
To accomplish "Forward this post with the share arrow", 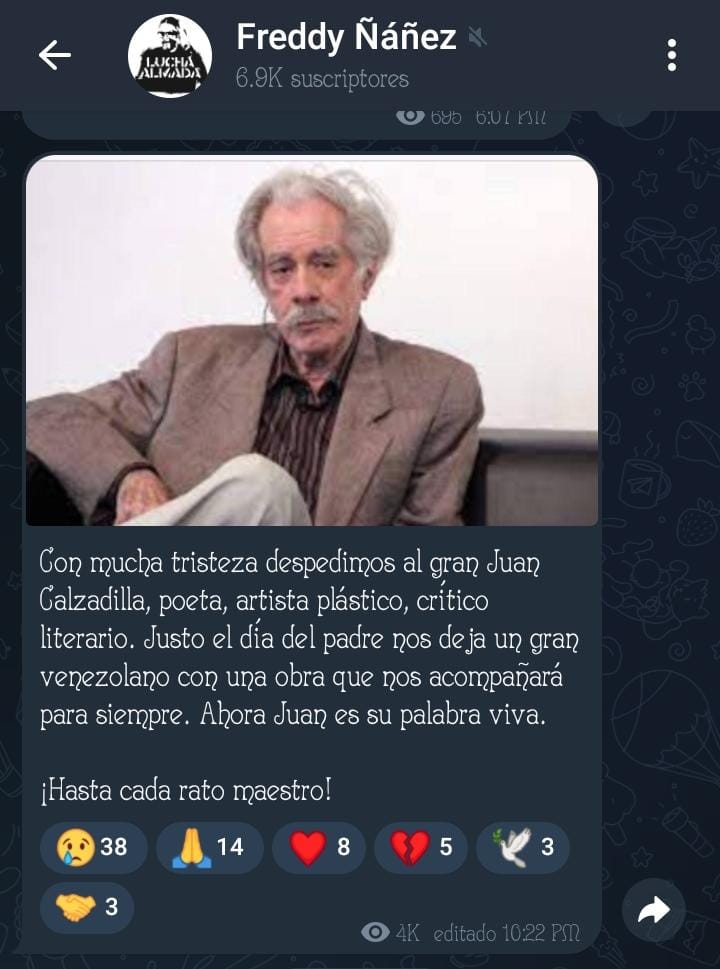I will point(653,909).
